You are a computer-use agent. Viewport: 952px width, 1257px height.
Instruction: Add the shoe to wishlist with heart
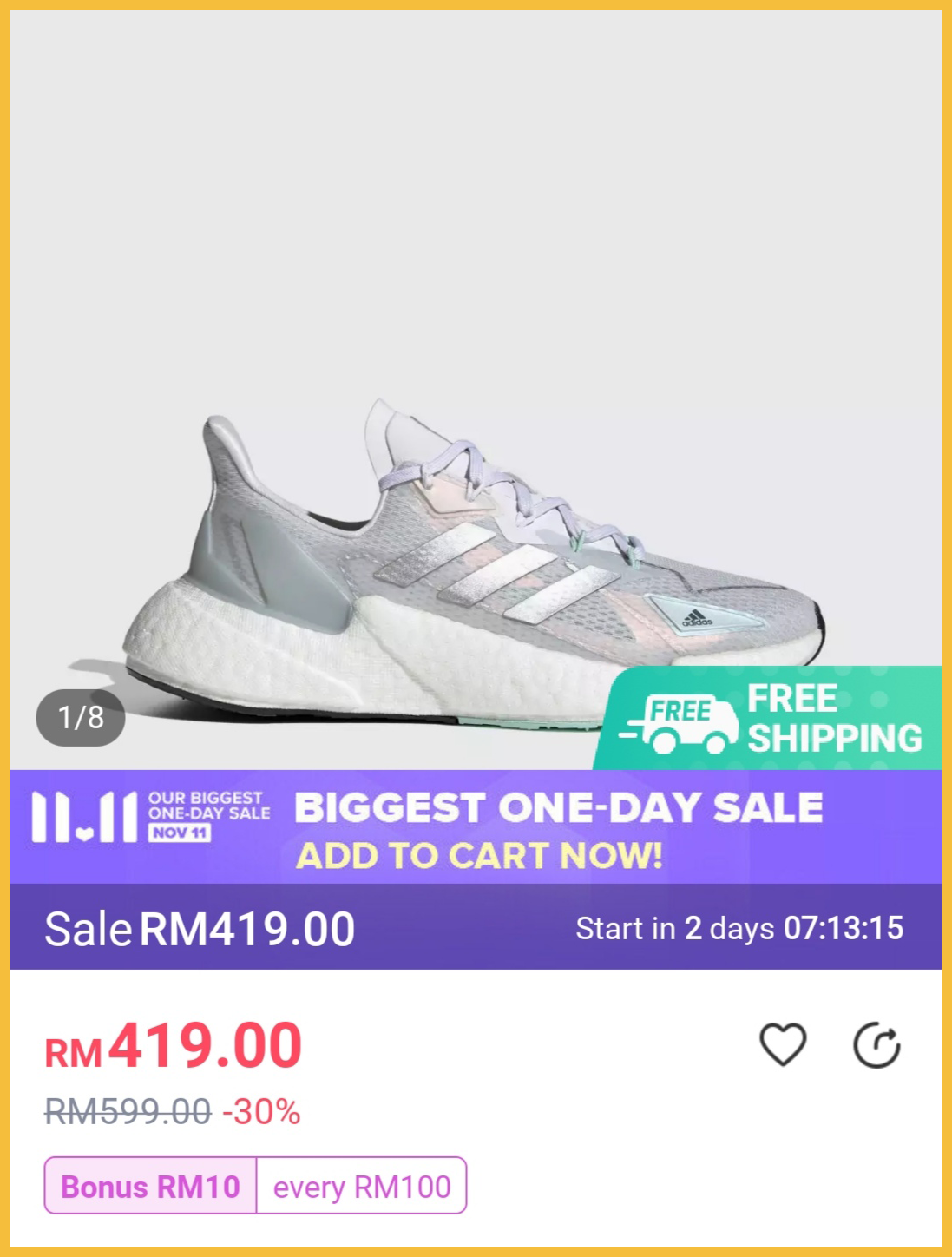(783, 1044)
